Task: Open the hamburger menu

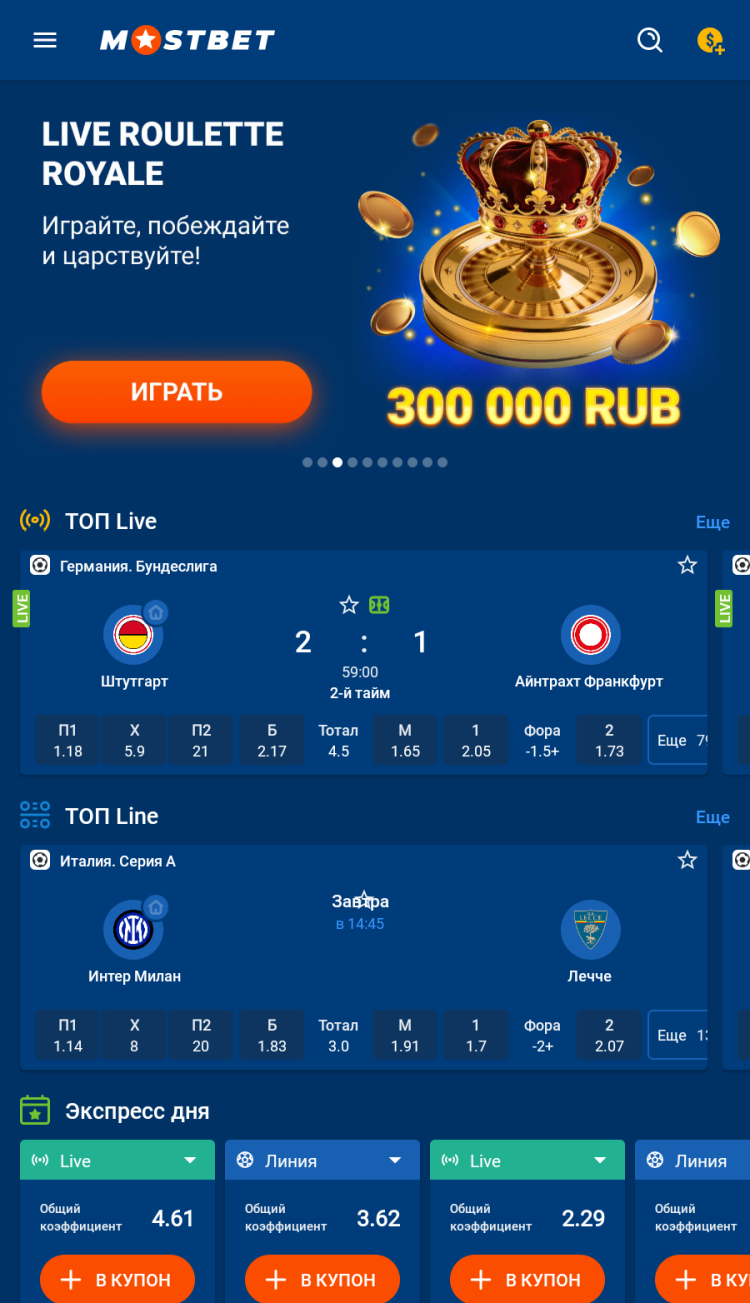Action: [x=45, y=40]
